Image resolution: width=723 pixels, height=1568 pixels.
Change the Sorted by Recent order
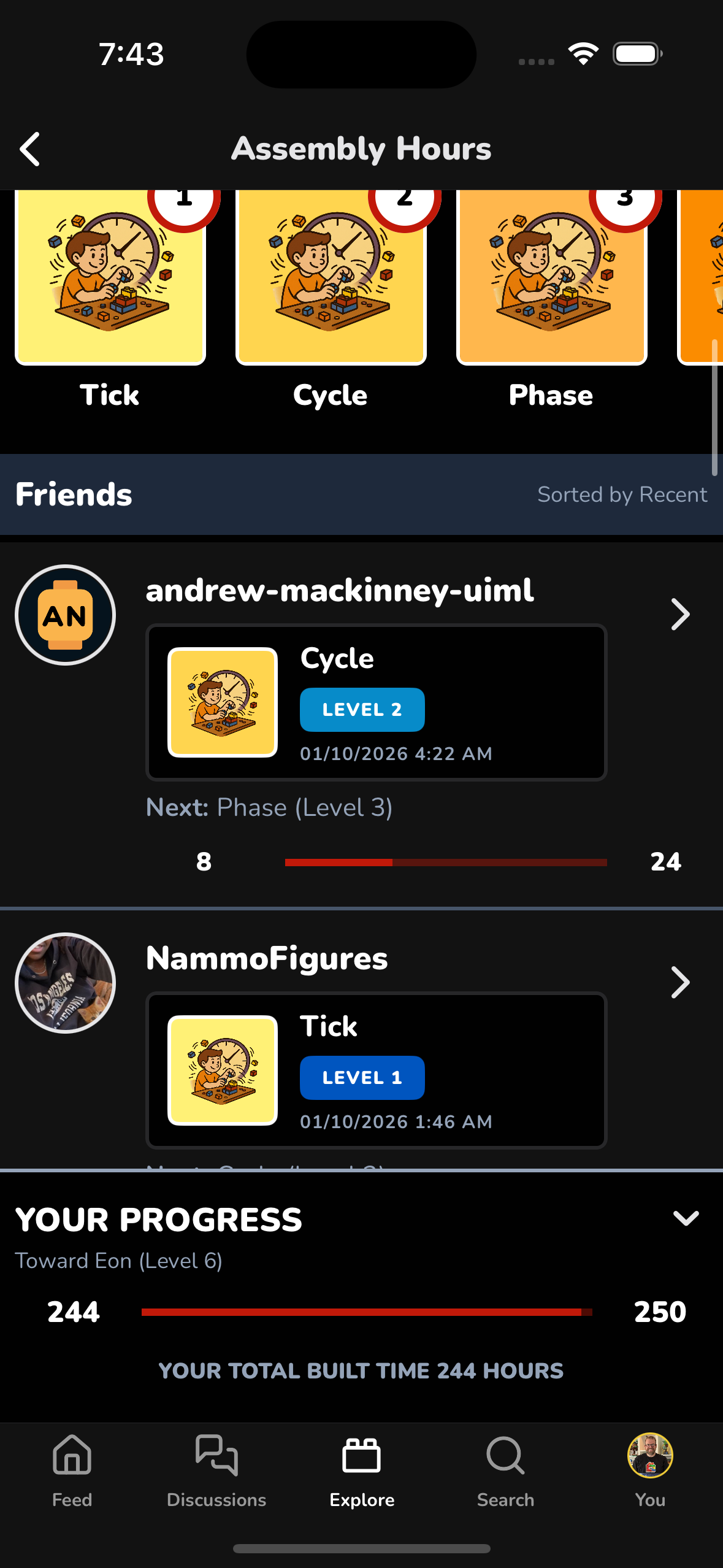coord(622,494)
